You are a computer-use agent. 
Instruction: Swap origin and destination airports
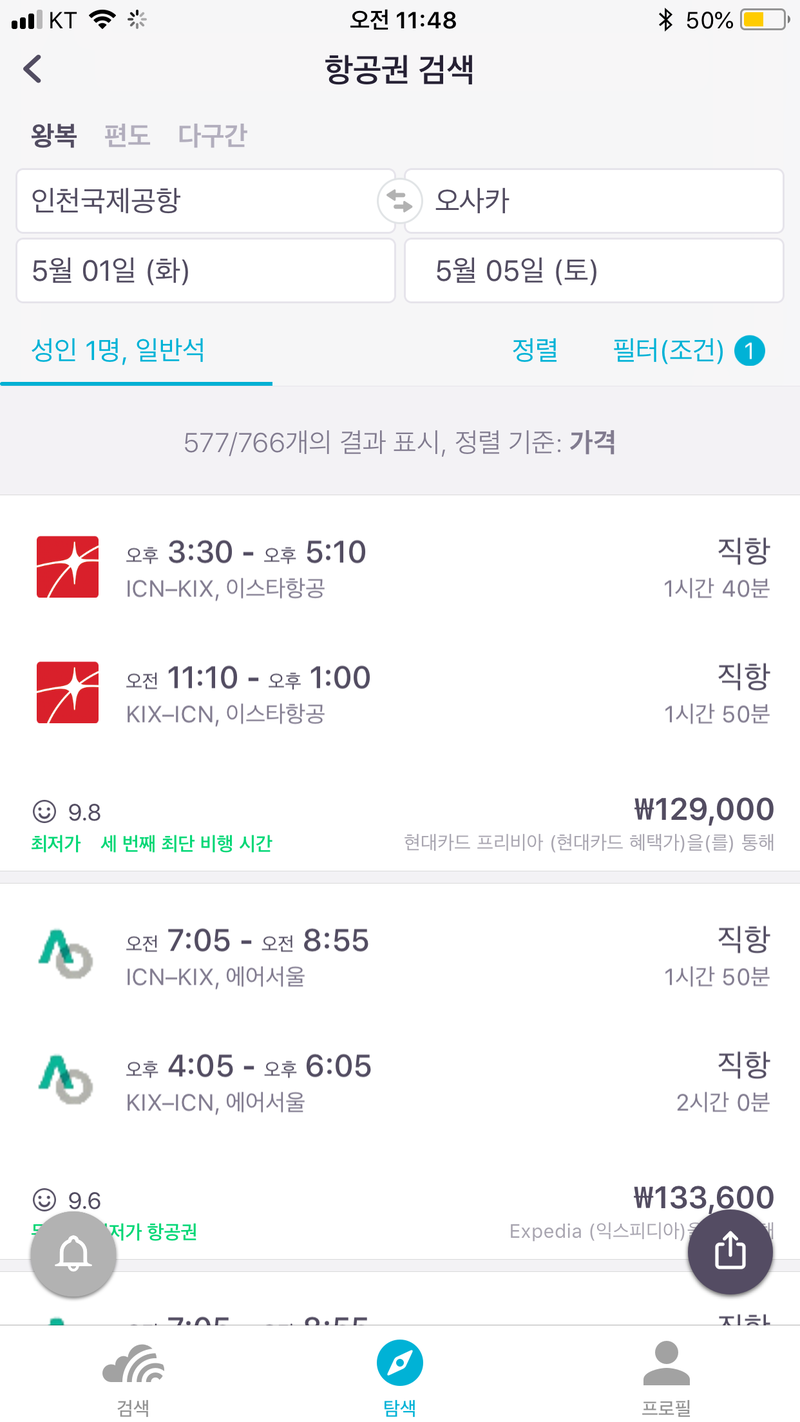coord(399,202)
